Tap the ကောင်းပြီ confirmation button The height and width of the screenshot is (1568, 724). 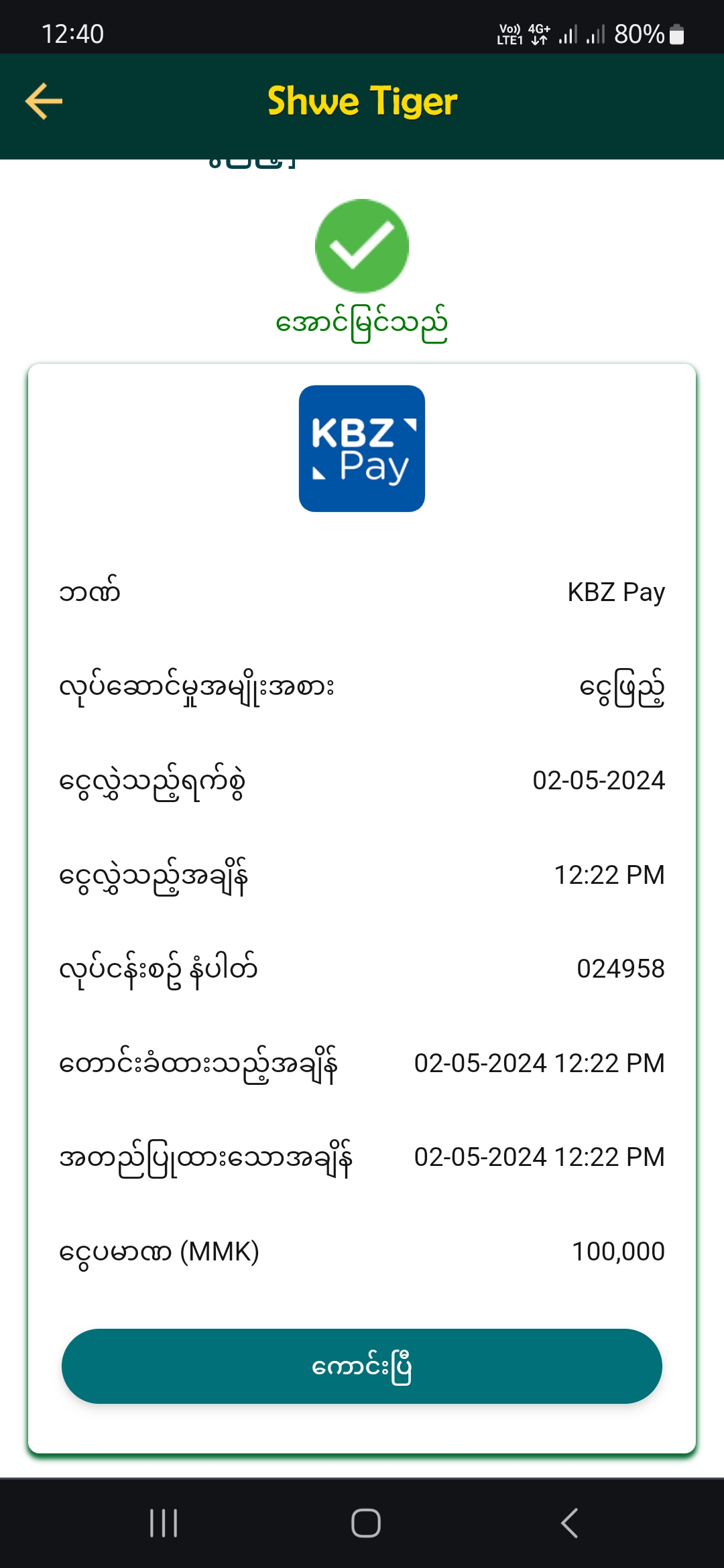[362, 1366]
